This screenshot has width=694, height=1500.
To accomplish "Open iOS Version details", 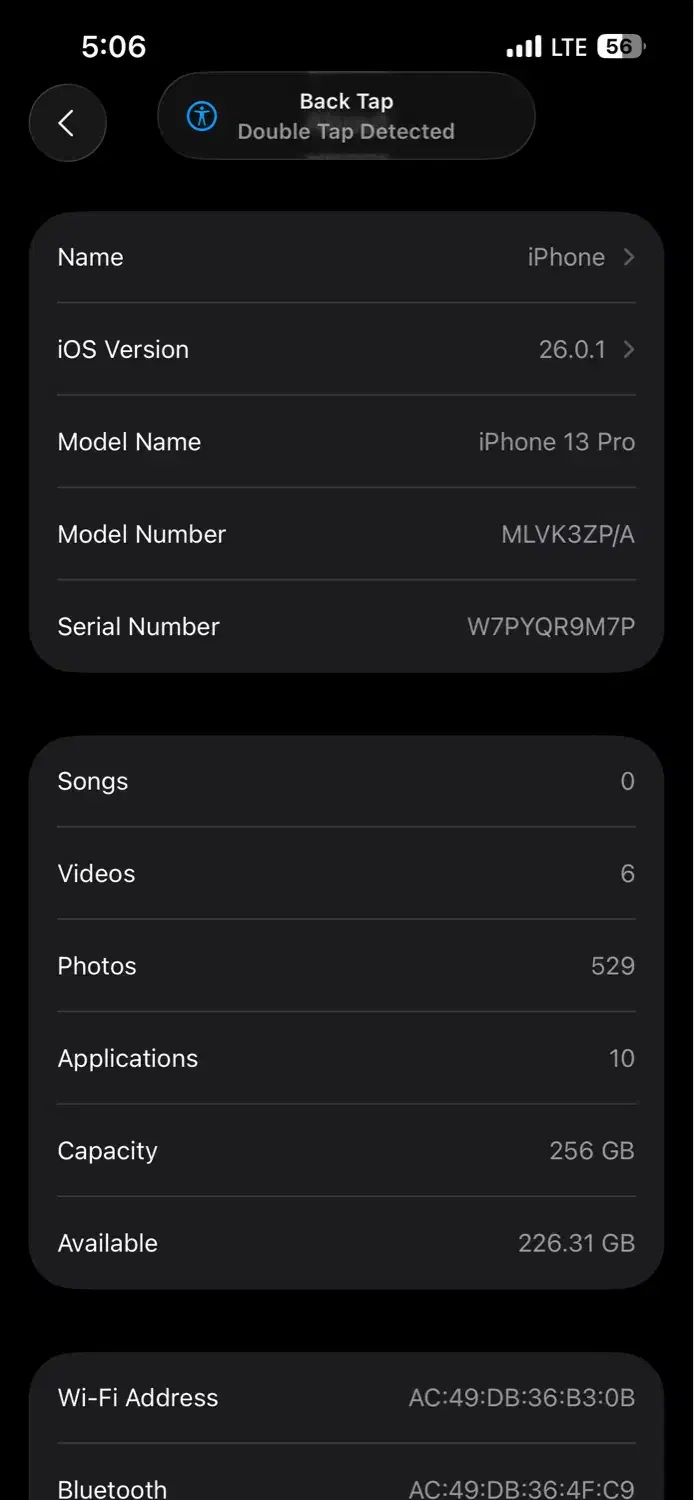I will pyautogui.click(x=346, y=349).
